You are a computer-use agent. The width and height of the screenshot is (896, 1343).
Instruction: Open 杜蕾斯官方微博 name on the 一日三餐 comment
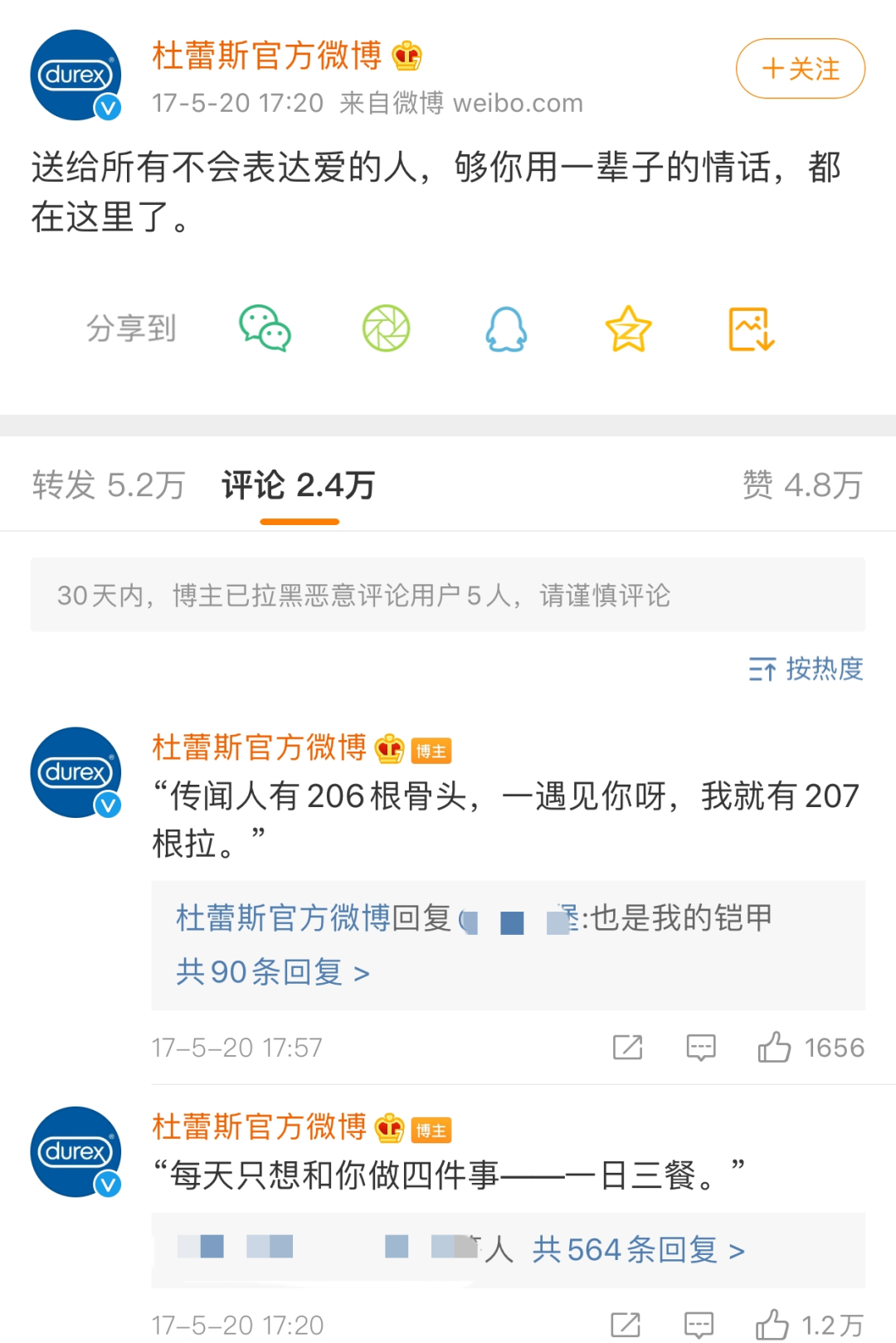click(259, 1126)
